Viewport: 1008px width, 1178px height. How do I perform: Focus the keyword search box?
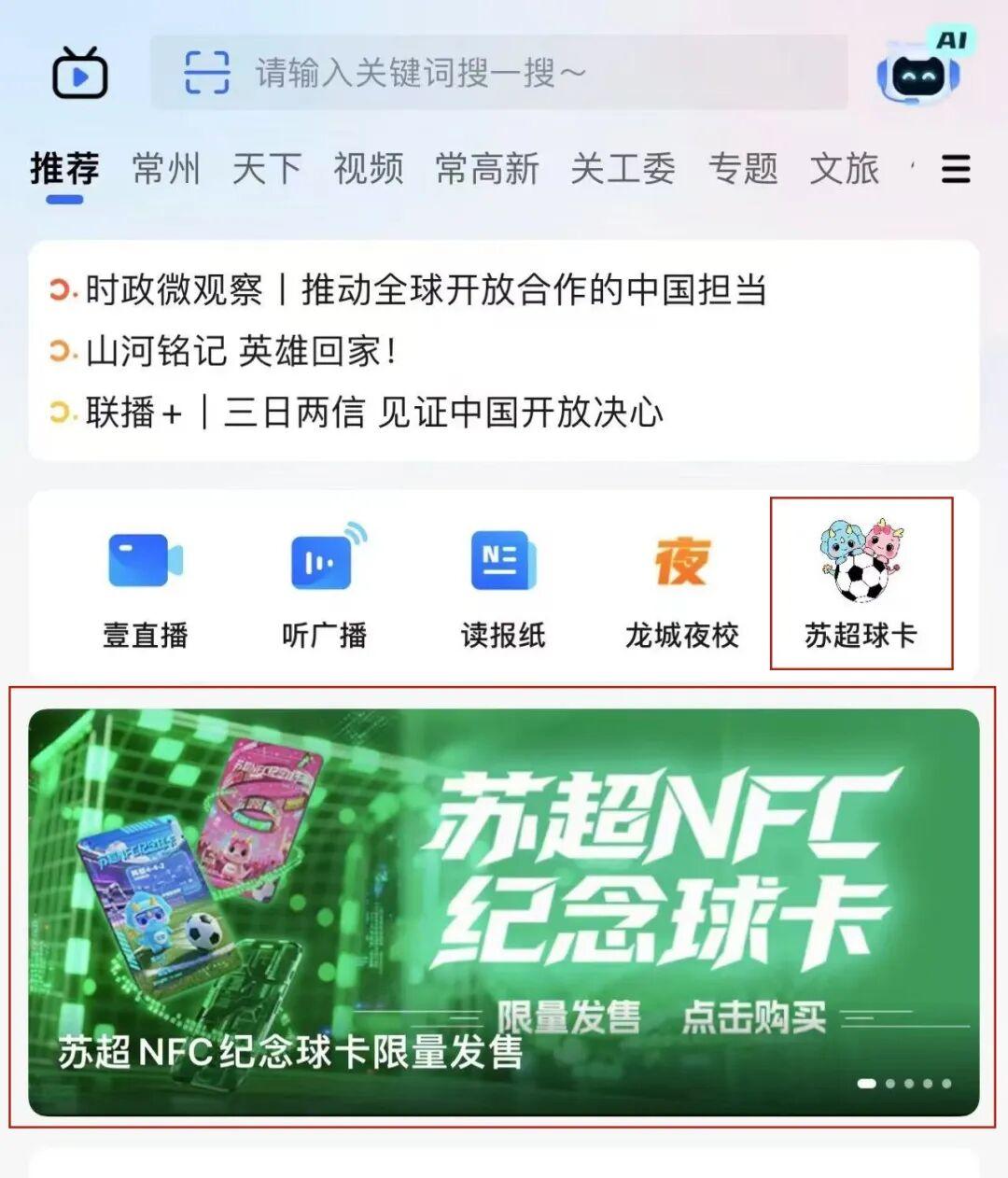(523, 73)
